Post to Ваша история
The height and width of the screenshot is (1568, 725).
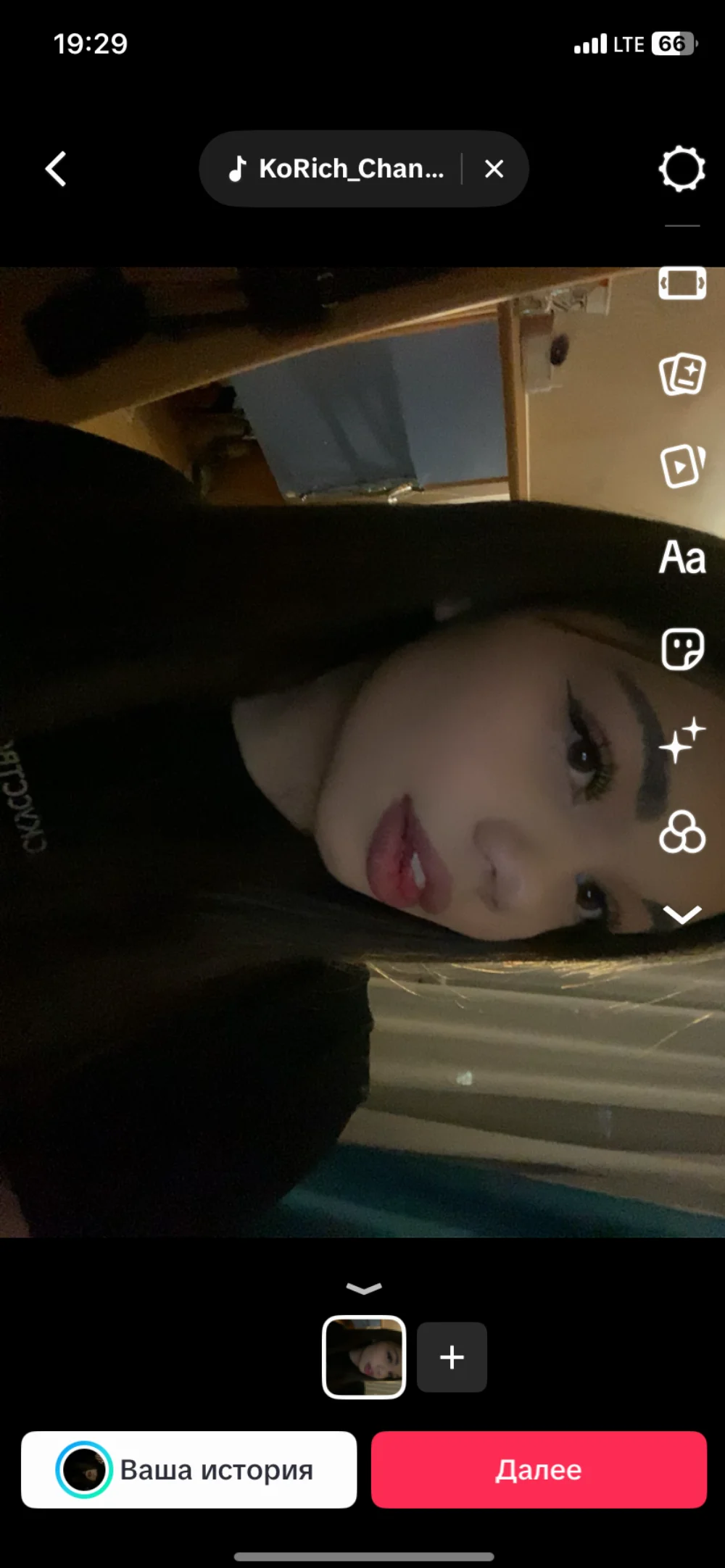pos(189,1469)
